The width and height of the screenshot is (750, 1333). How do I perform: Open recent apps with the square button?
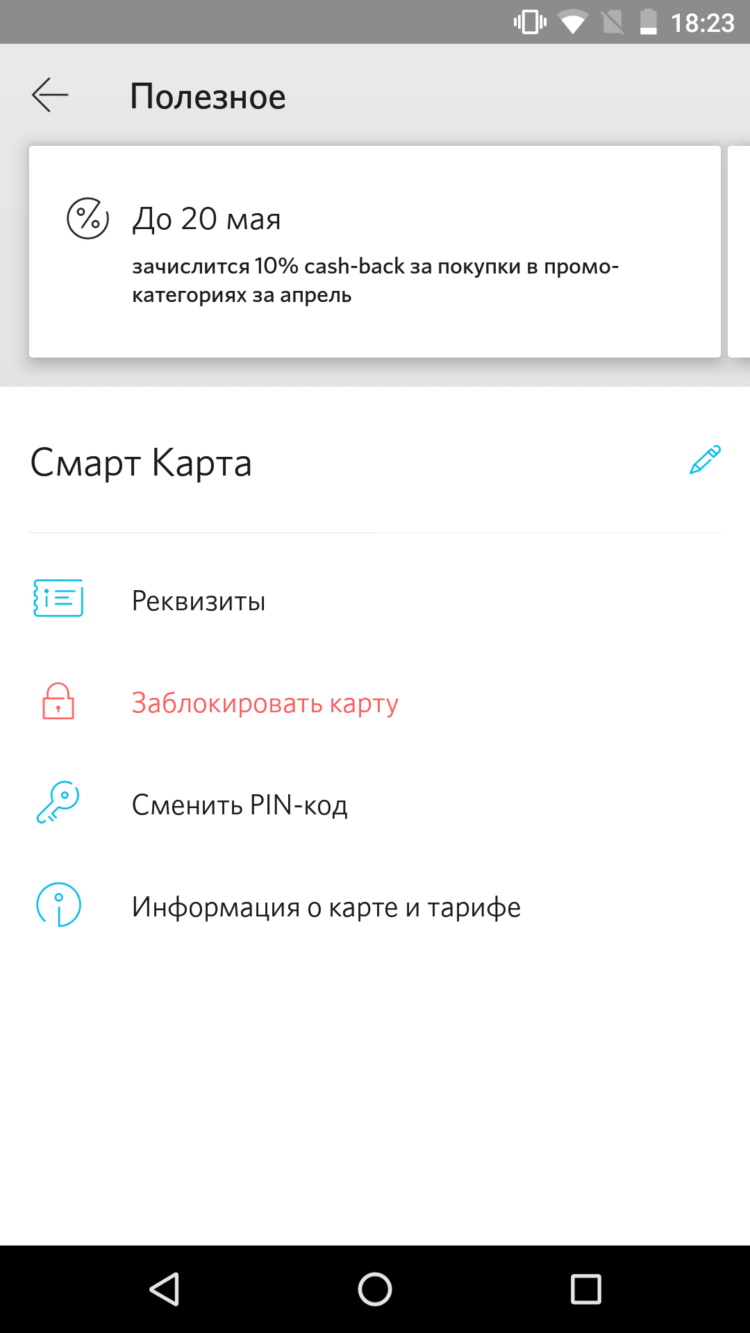click(x=585, y=1289)
